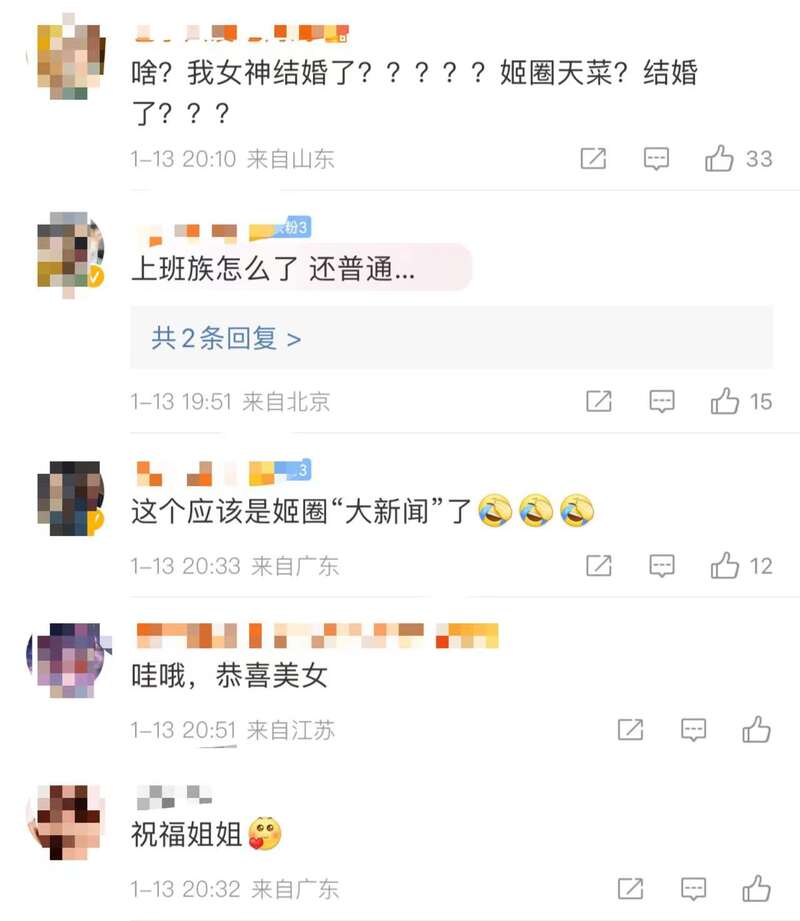Like the 上班族怎么了 comment
Screen dimensions: 800x921
click(x=724, y=401)
